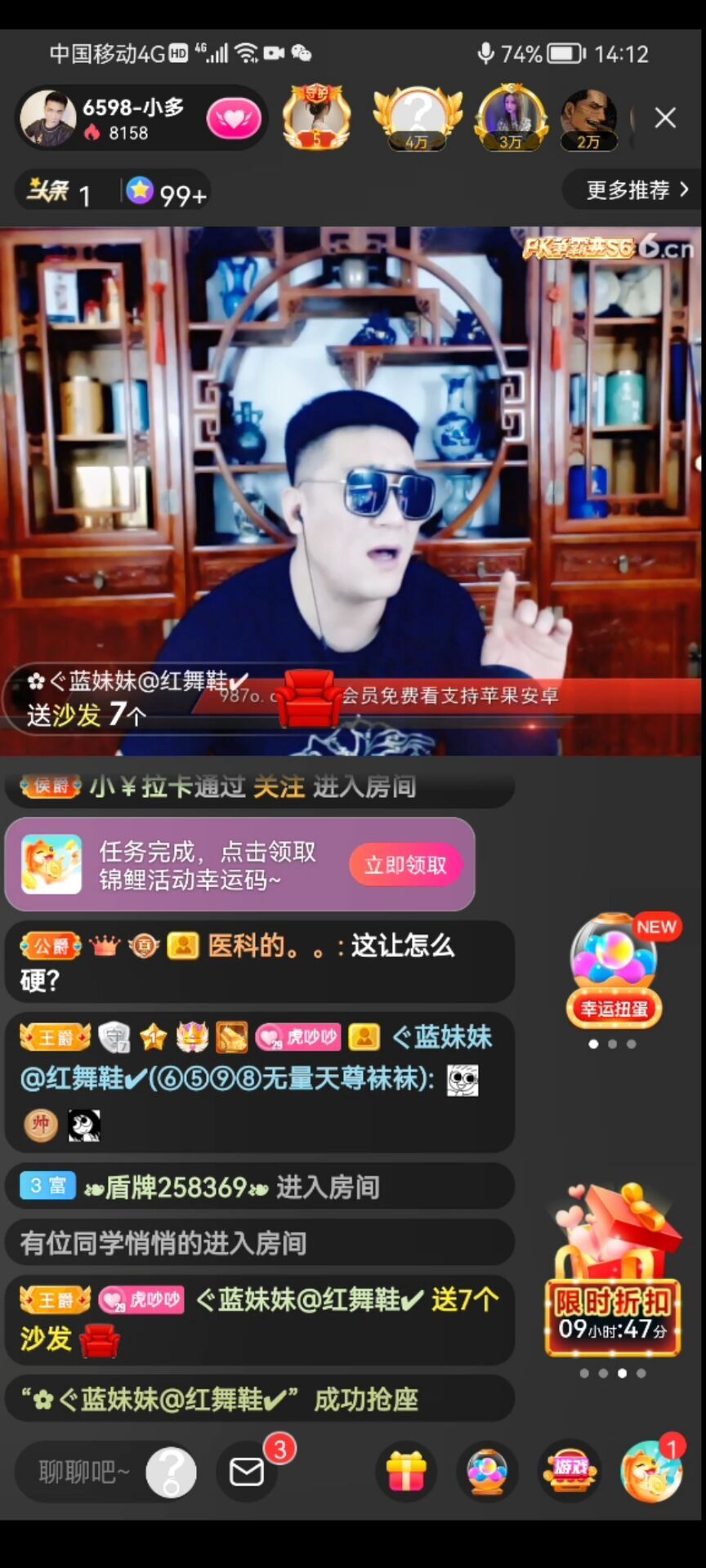Open the star 99+ badge
The width and height of the screenshot is (706, 1568).
[167, 193]
